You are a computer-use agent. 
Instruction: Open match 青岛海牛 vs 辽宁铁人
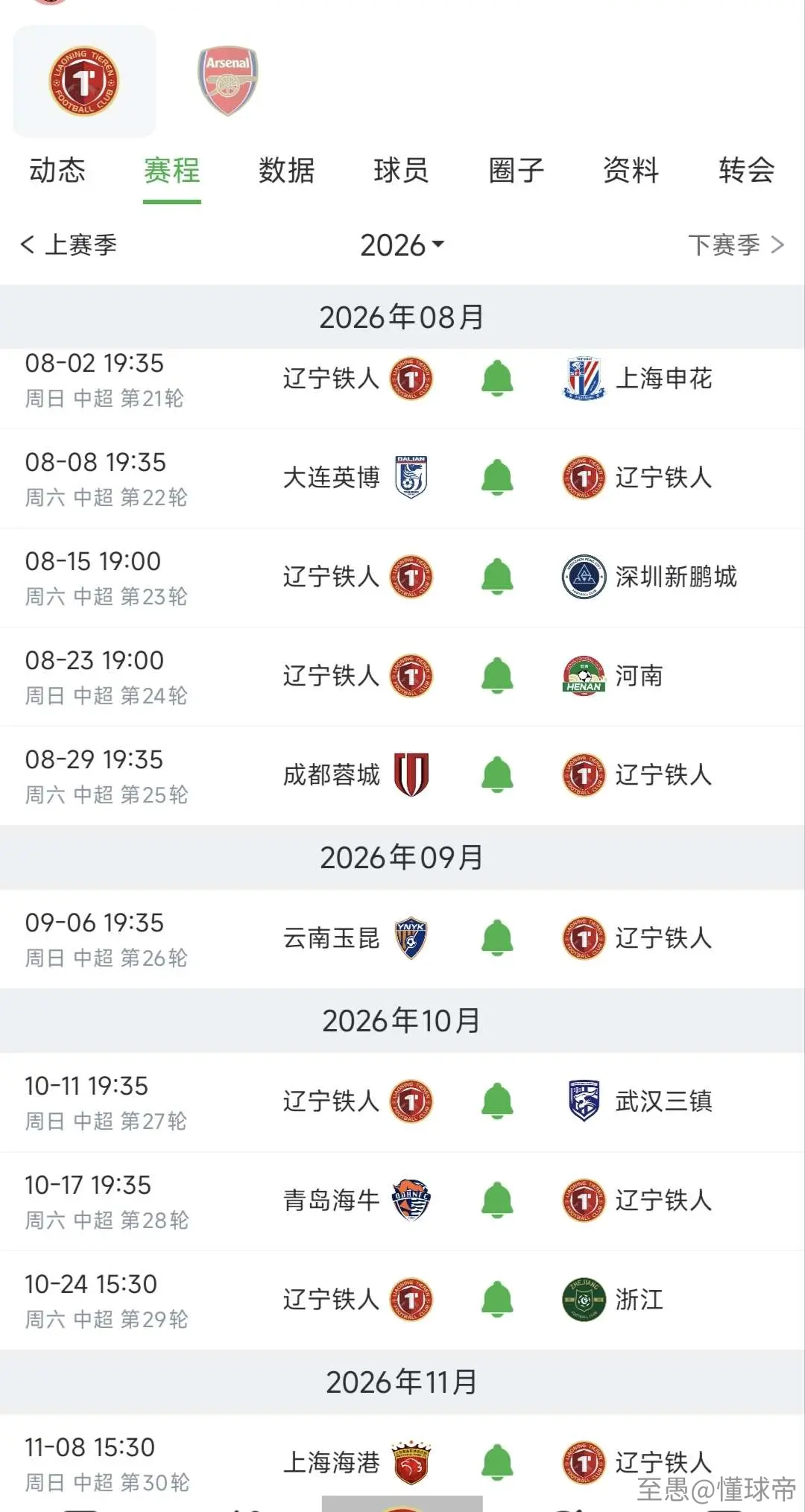coord(402,1201)
